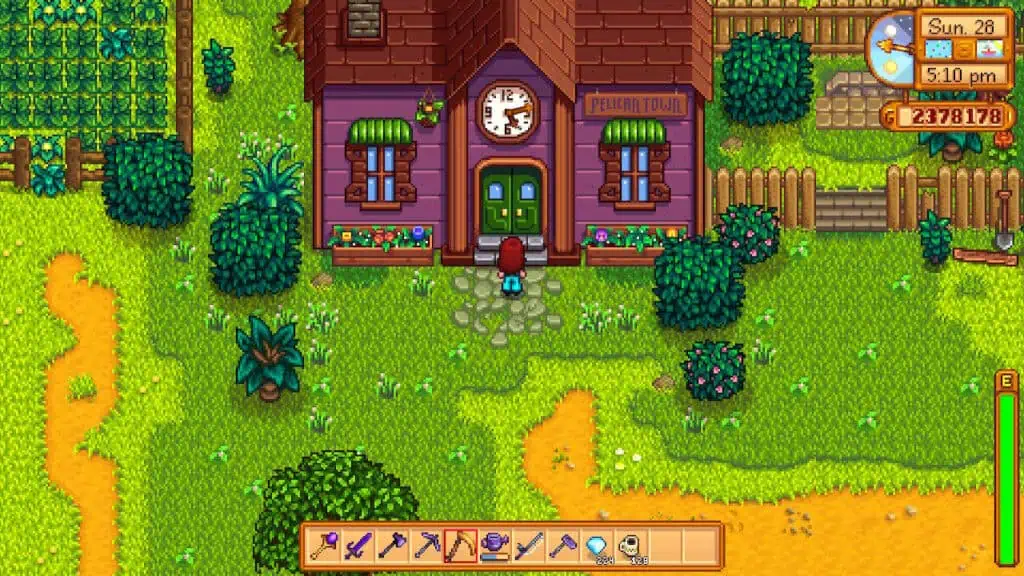
Task: Select the hammer tool in the toolbar
Action: click(x=563, y=546)
